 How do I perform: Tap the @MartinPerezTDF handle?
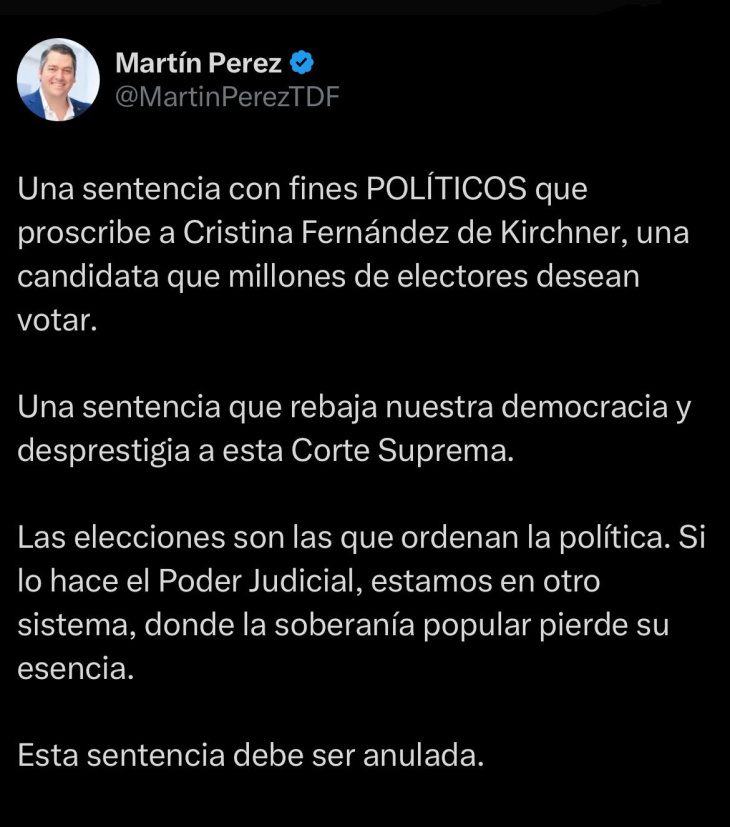(x=228, y=98)
